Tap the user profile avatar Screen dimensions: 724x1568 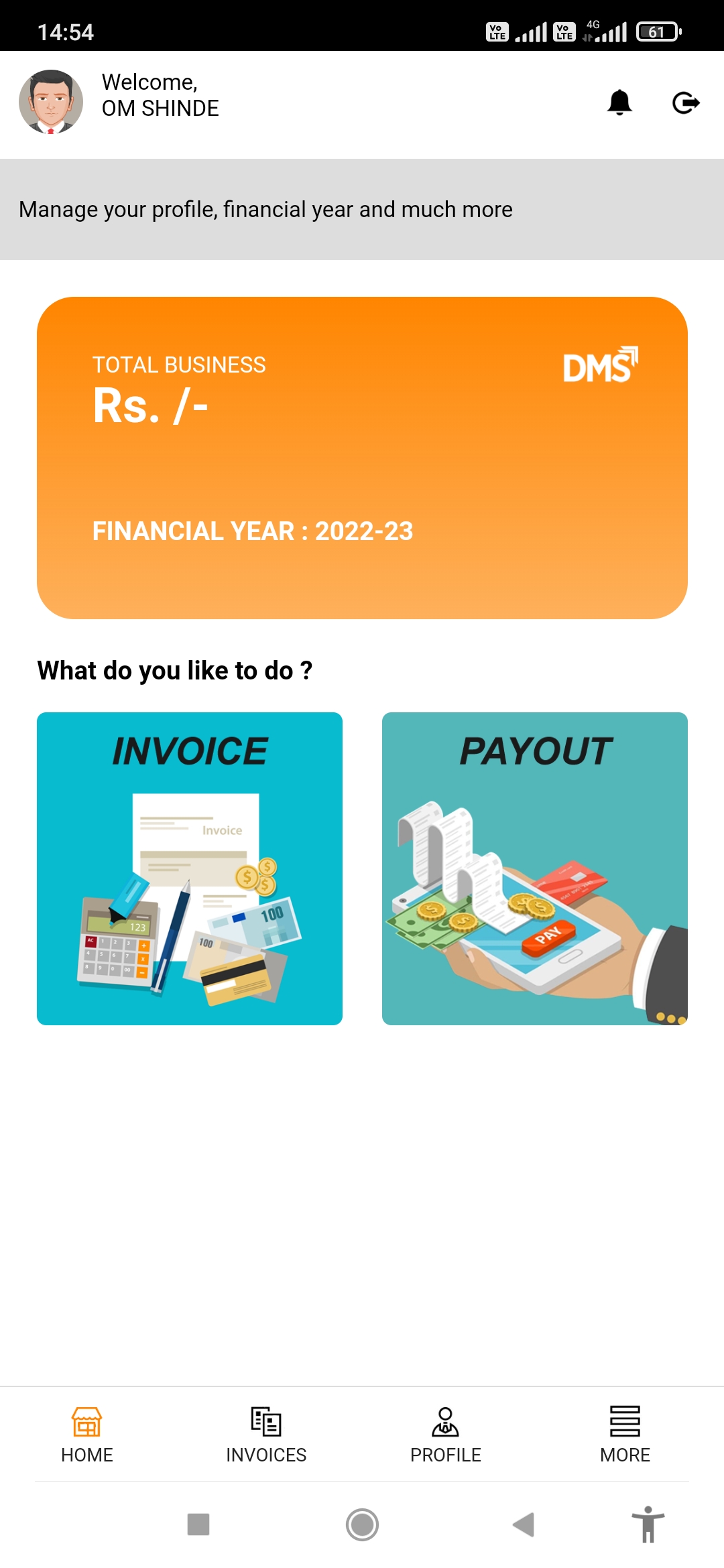click(51, 102)
